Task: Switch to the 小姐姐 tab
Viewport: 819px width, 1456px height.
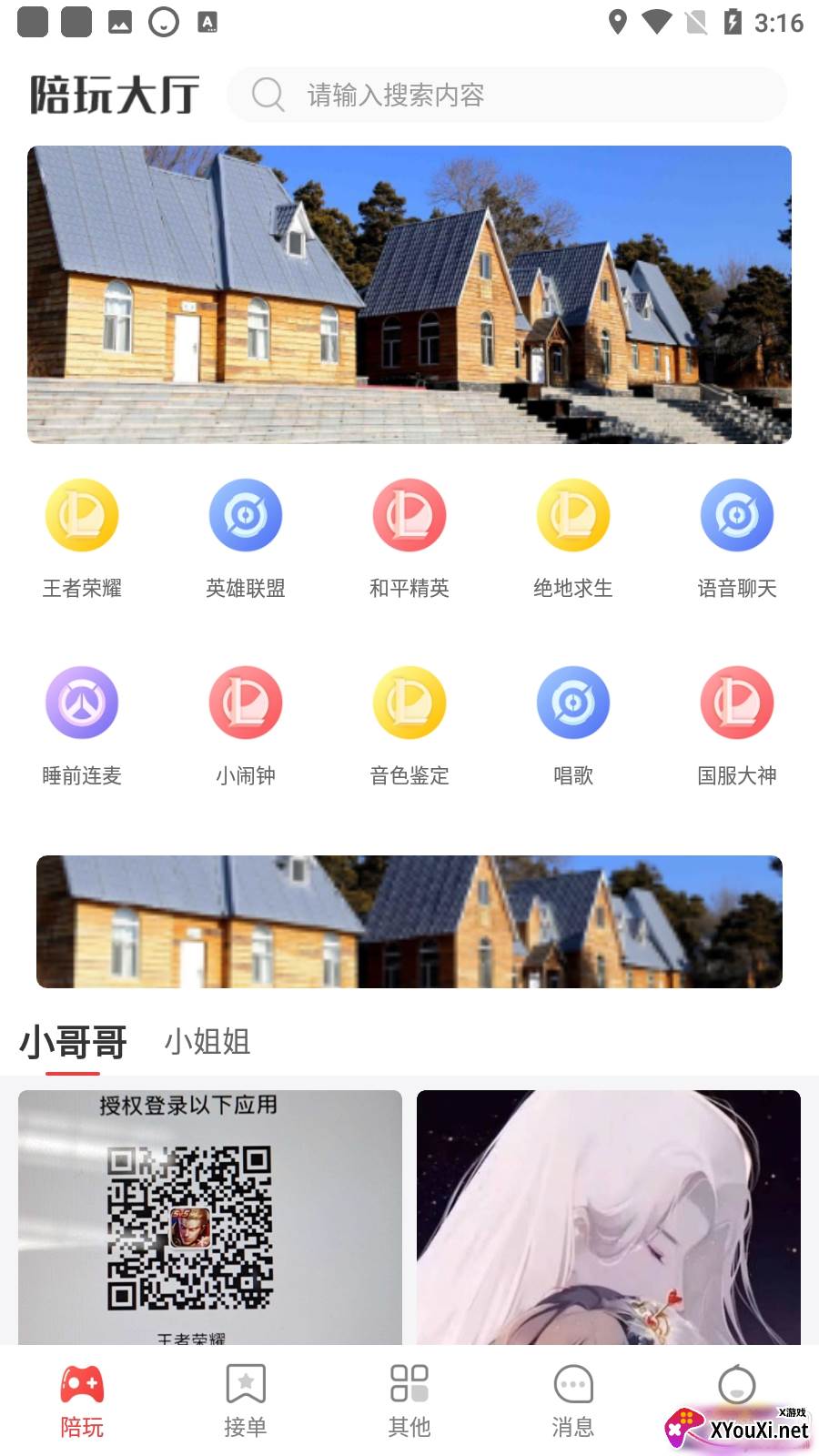Action: [207, 1042]
